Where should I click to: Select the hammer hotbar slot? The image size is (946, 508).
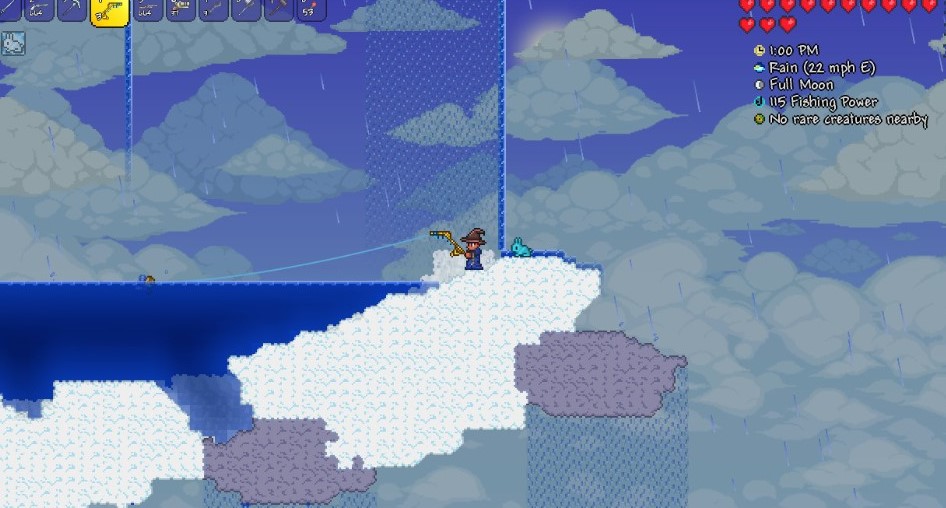[x=278, y=9]
